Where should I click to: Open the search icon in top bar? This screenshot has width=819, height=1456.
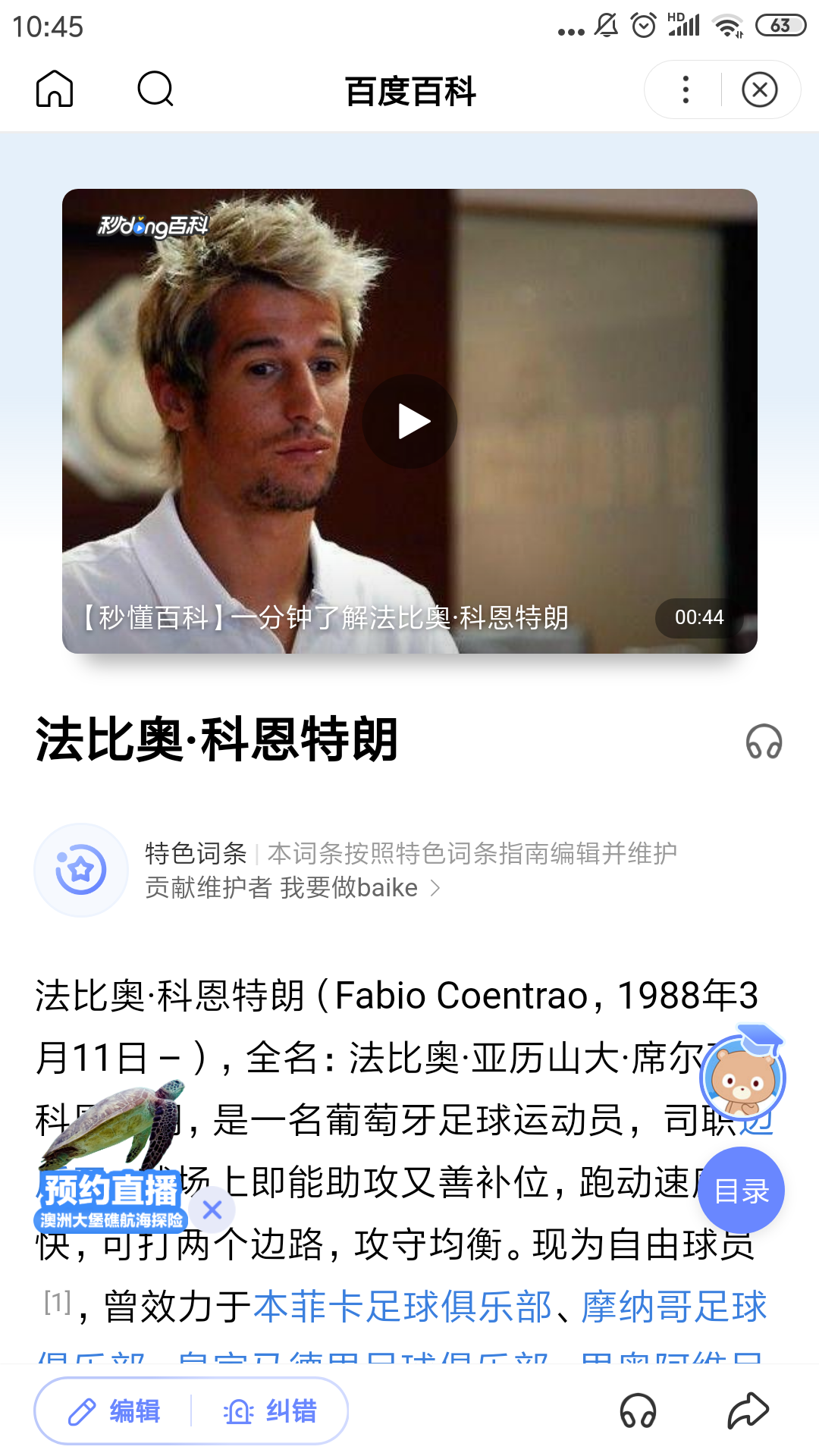pyautogui.click(x=155, y=89)
